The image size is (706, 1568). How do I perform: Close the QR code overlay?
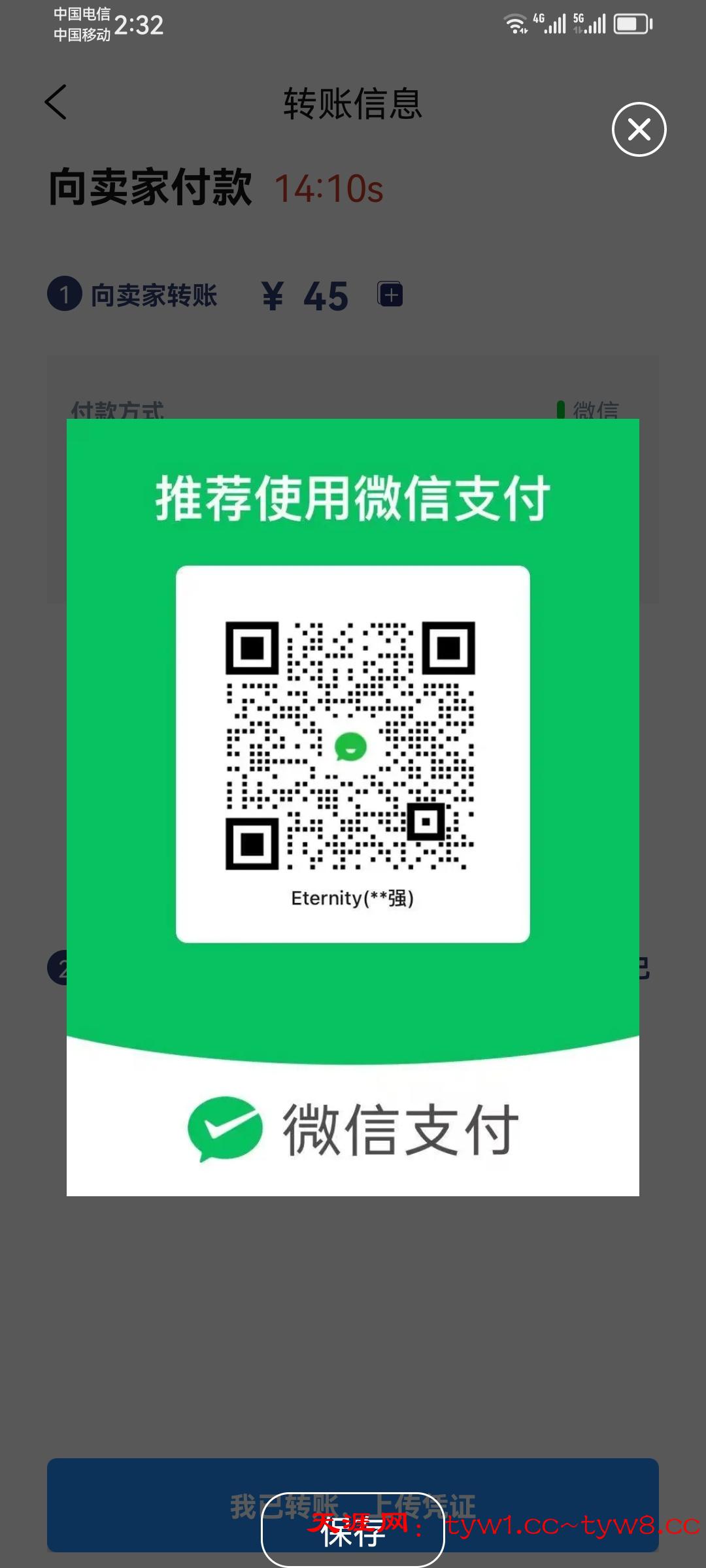point(639,129)
